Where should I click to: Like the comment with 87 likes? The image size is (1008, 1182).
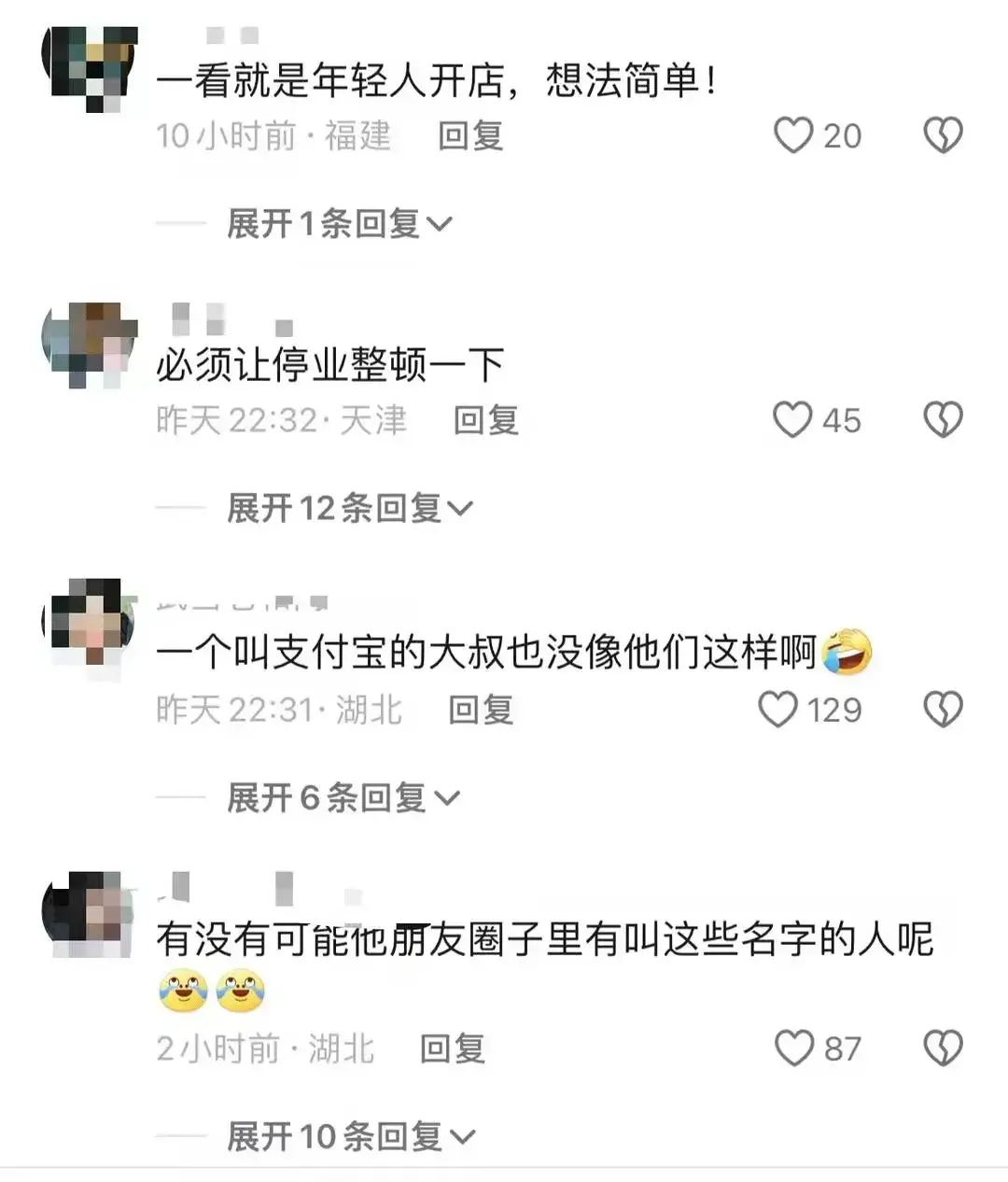794,1048
